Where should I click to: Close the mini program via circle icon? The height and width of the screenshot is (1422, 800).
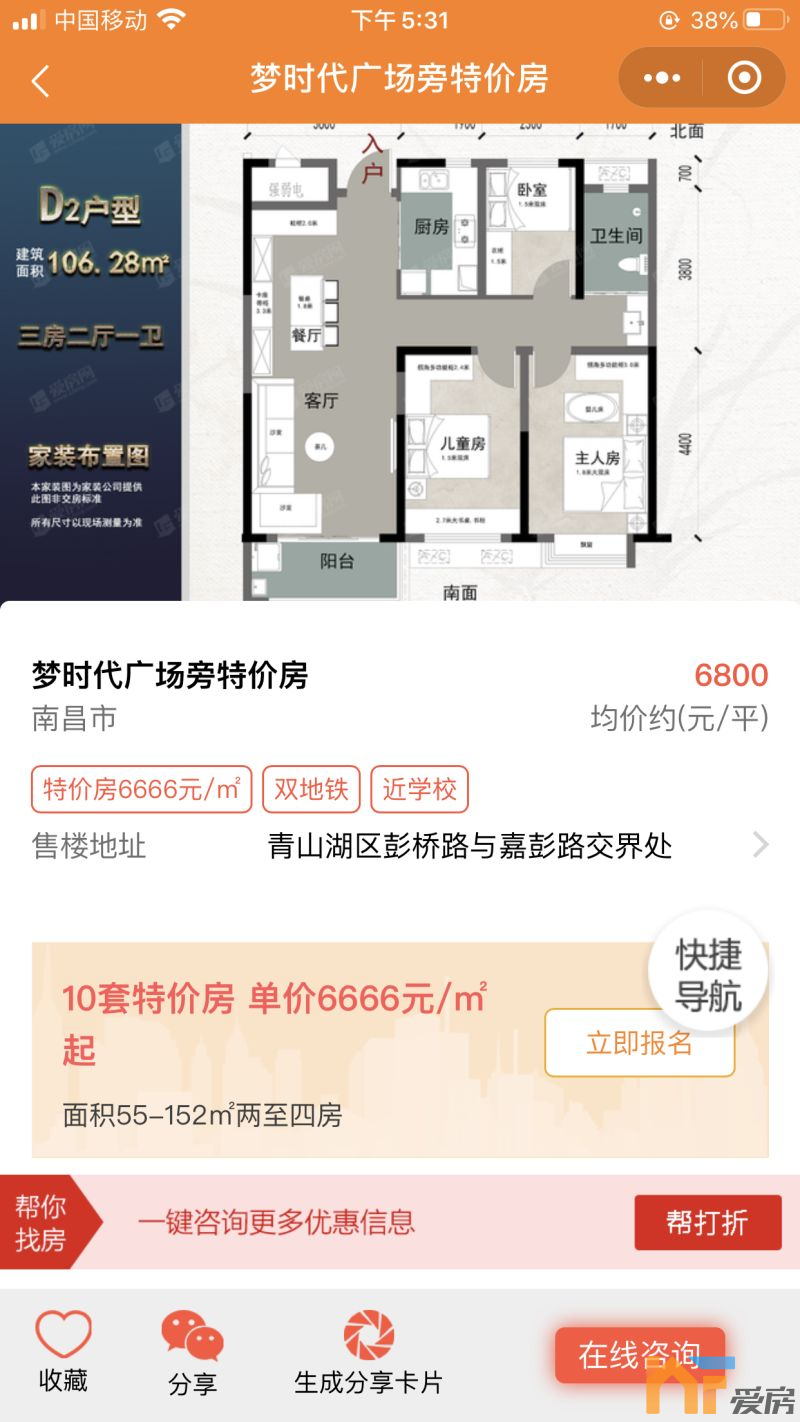point(744,78)
